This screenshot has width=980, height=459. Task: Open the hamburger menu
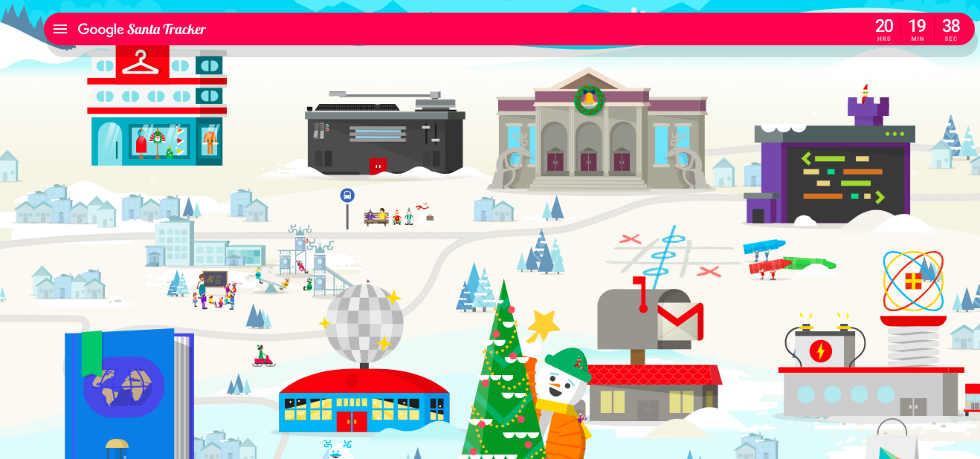click(60, 29)
